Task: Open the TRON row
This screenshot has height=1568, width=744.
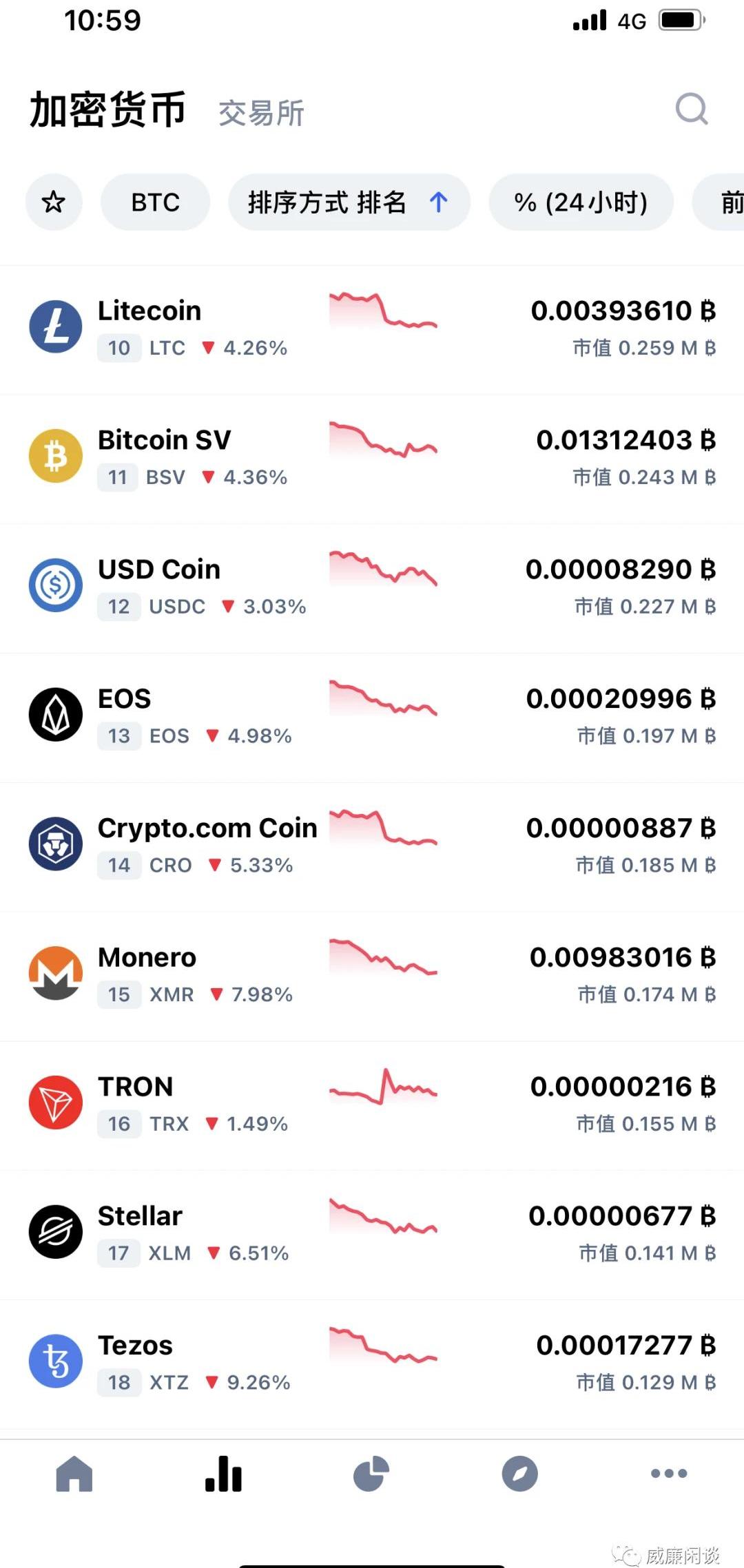Action: [x=372, y=1105]
